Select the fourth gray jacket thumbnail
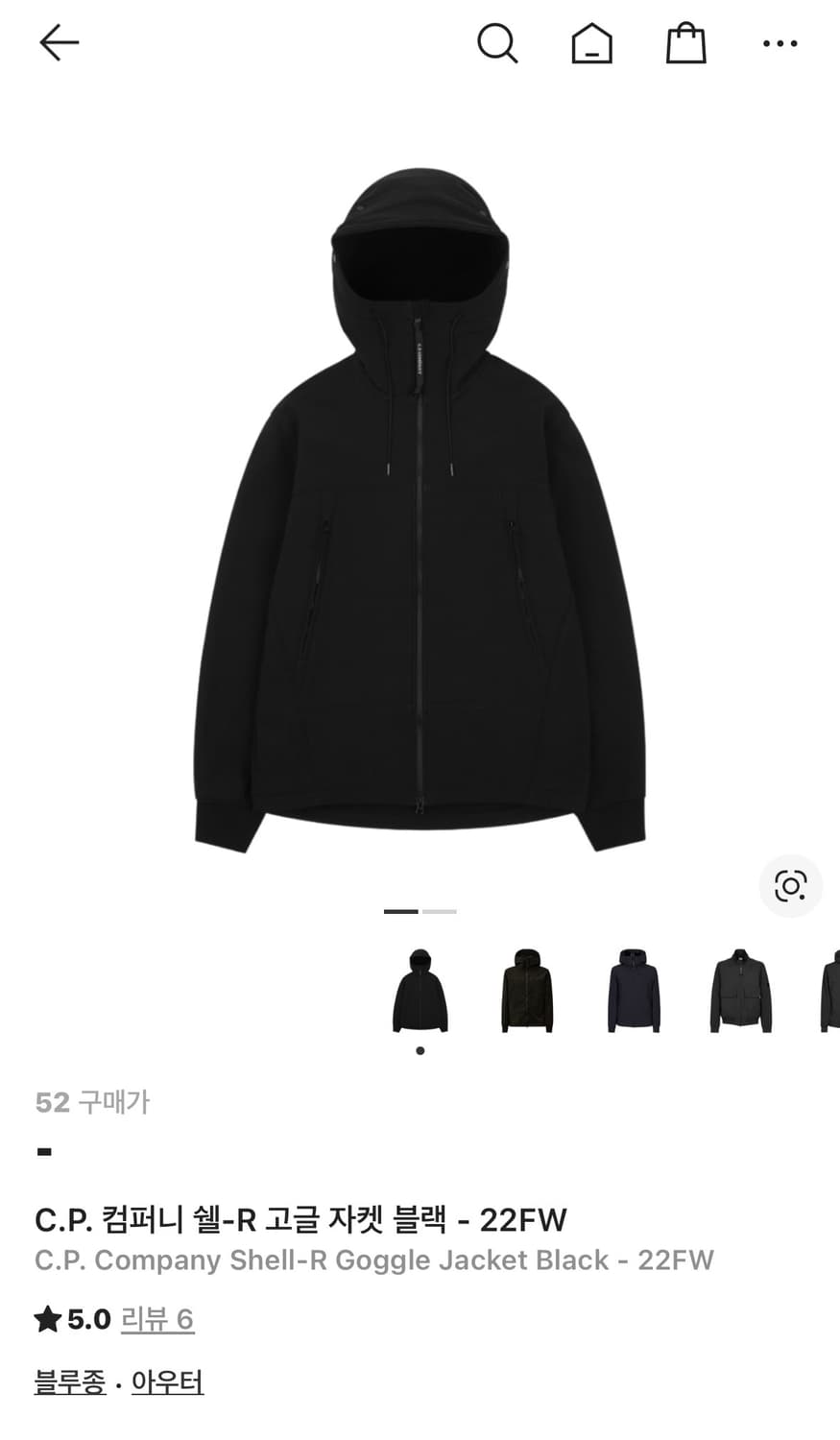This screenshot has width=840, height=1440. click(x=741, y=992)
